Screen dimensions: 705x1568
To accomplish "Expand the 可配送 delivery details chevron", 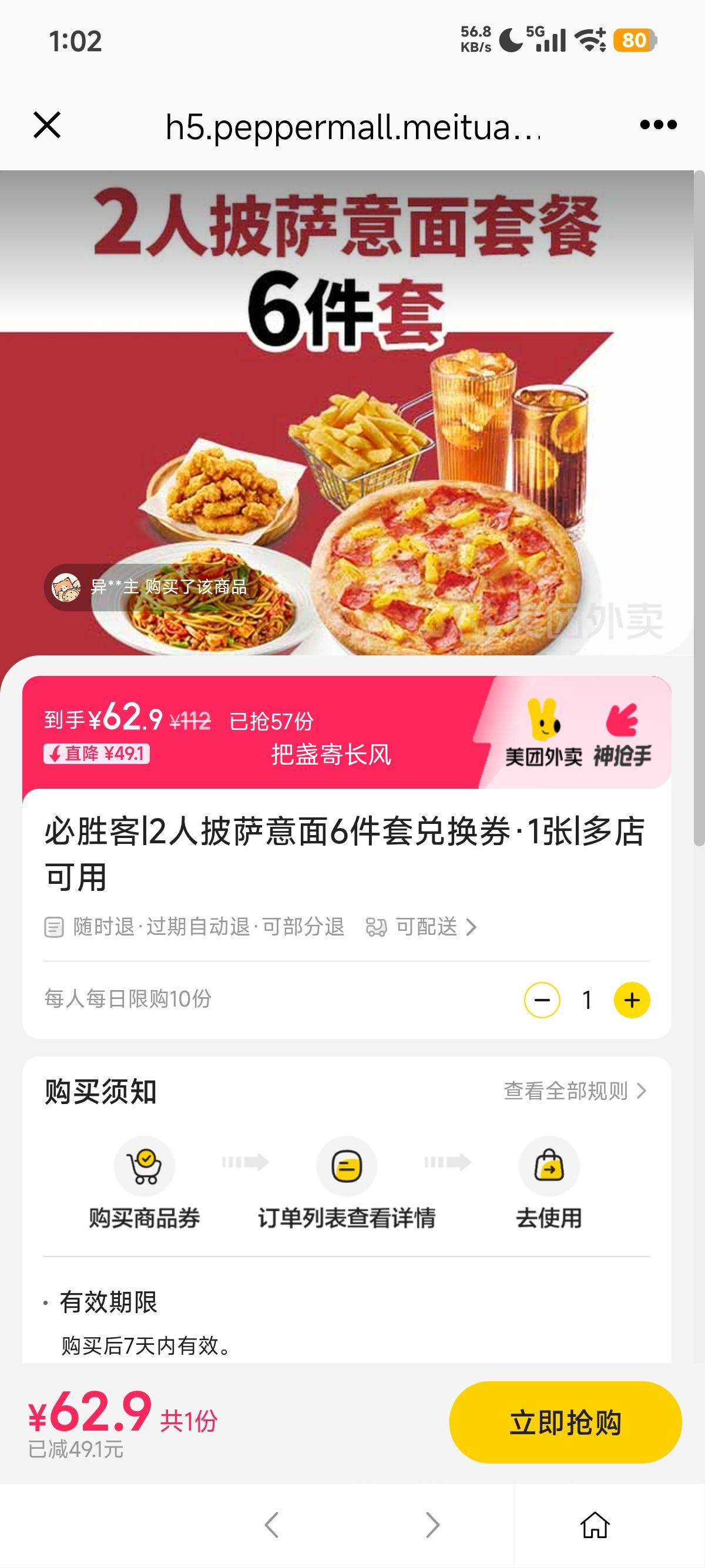I will pyautogui.click(x=472, y=928).
